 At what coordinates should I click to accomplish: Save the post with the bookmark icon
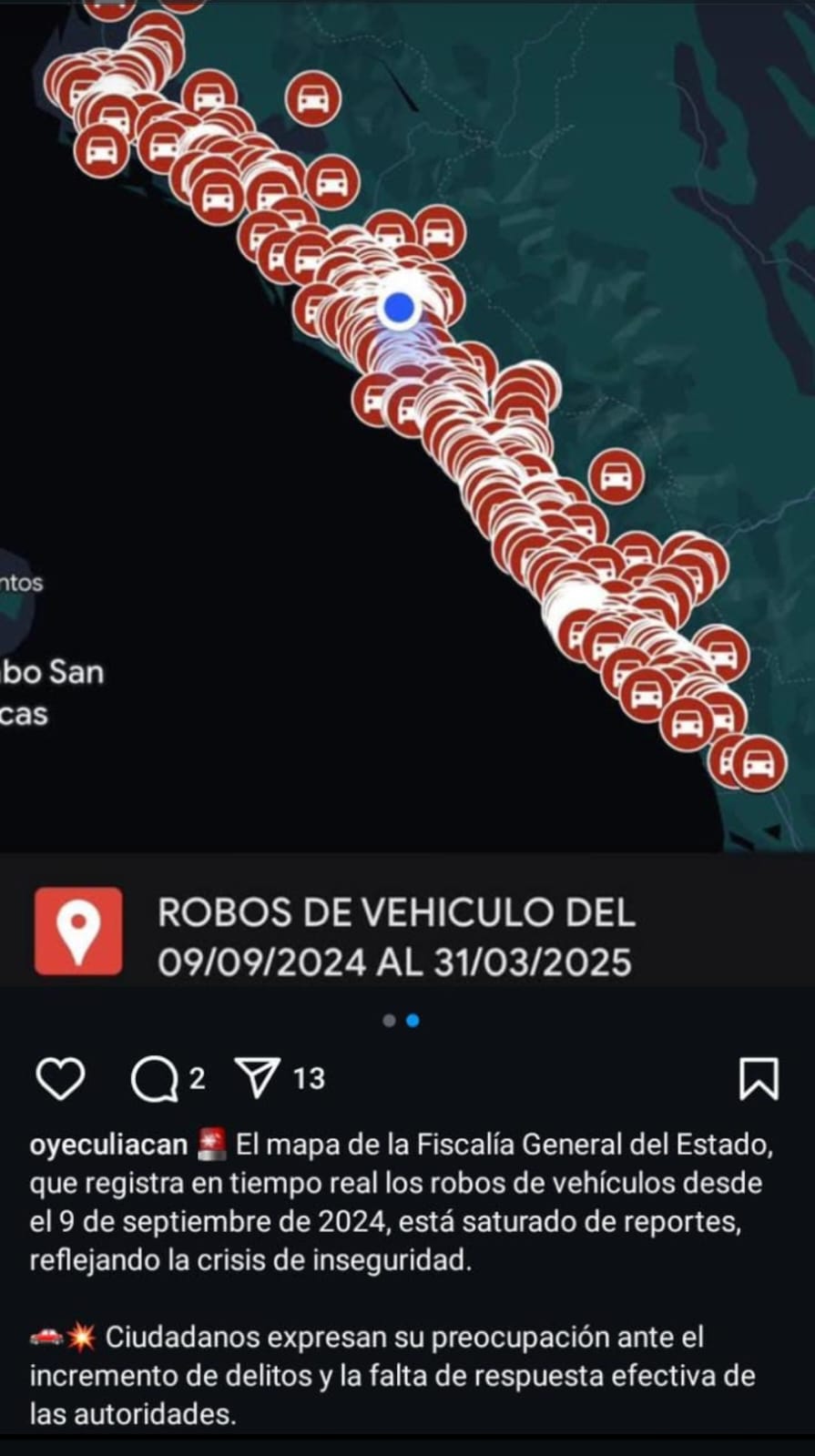click(x=758, y=1079)
